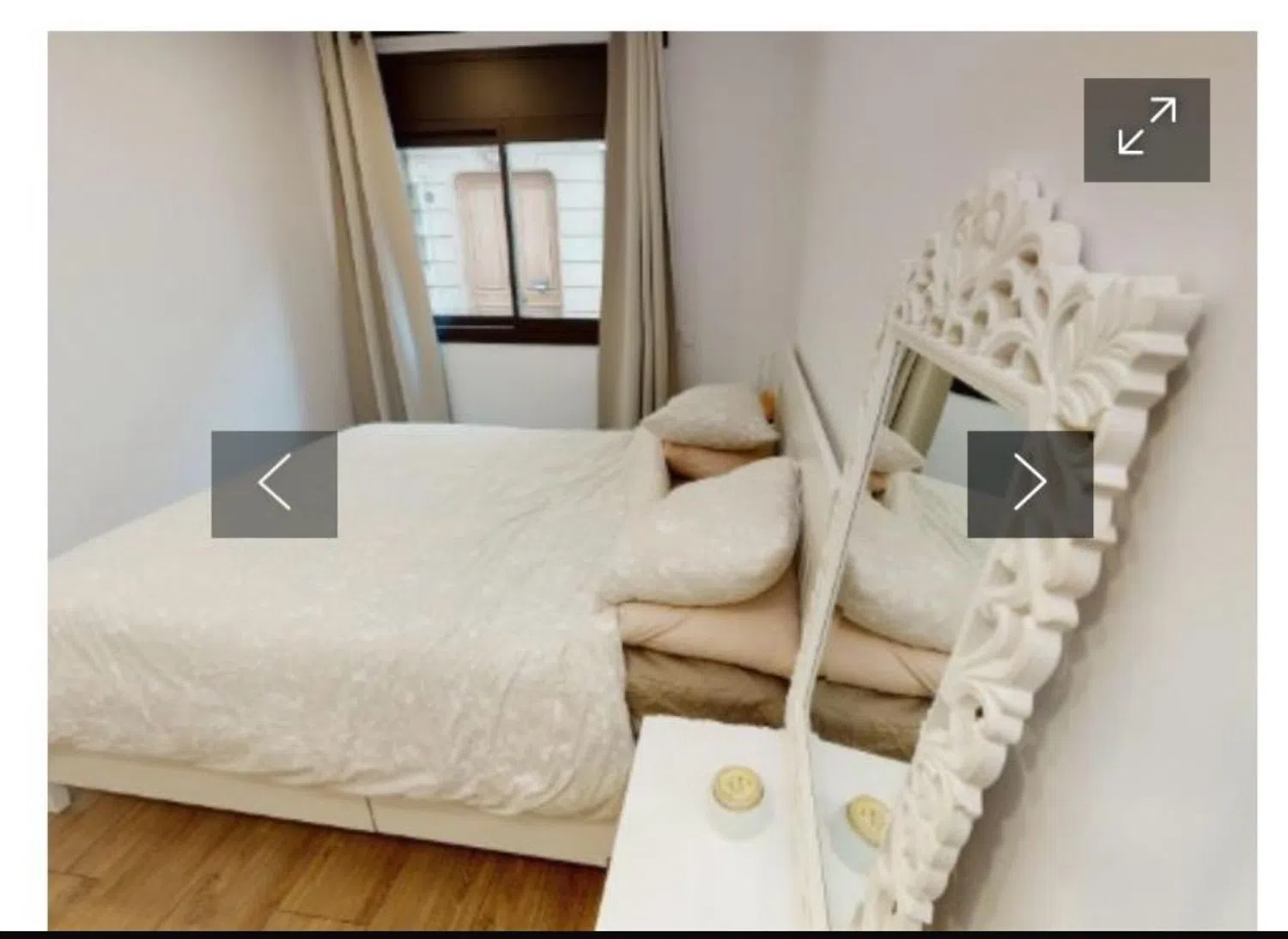Show the next photo
Image resolution: width=1288 pixels, height=939 pixels.
coord(1030,484)
